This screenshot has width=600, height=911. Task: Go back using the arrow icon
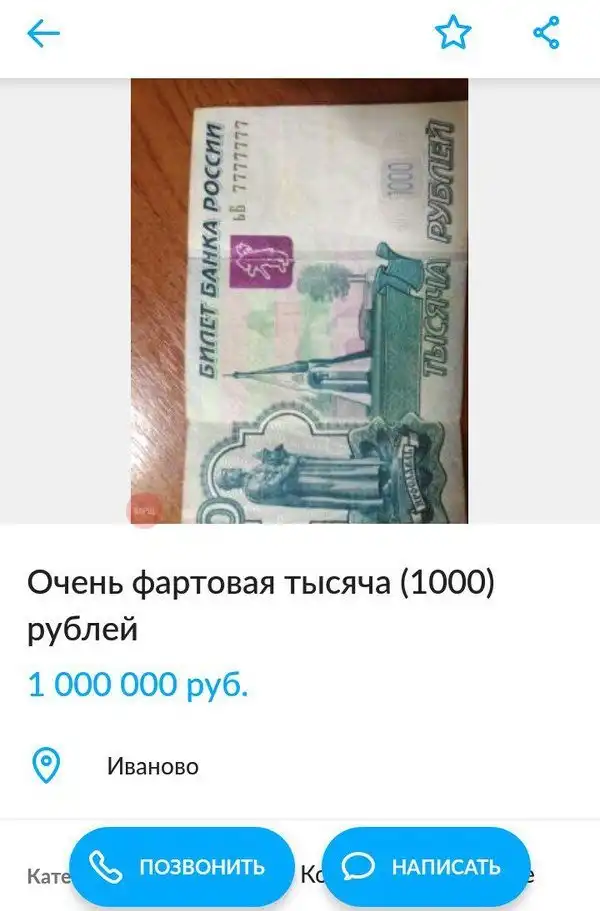(x=44, y=34)
